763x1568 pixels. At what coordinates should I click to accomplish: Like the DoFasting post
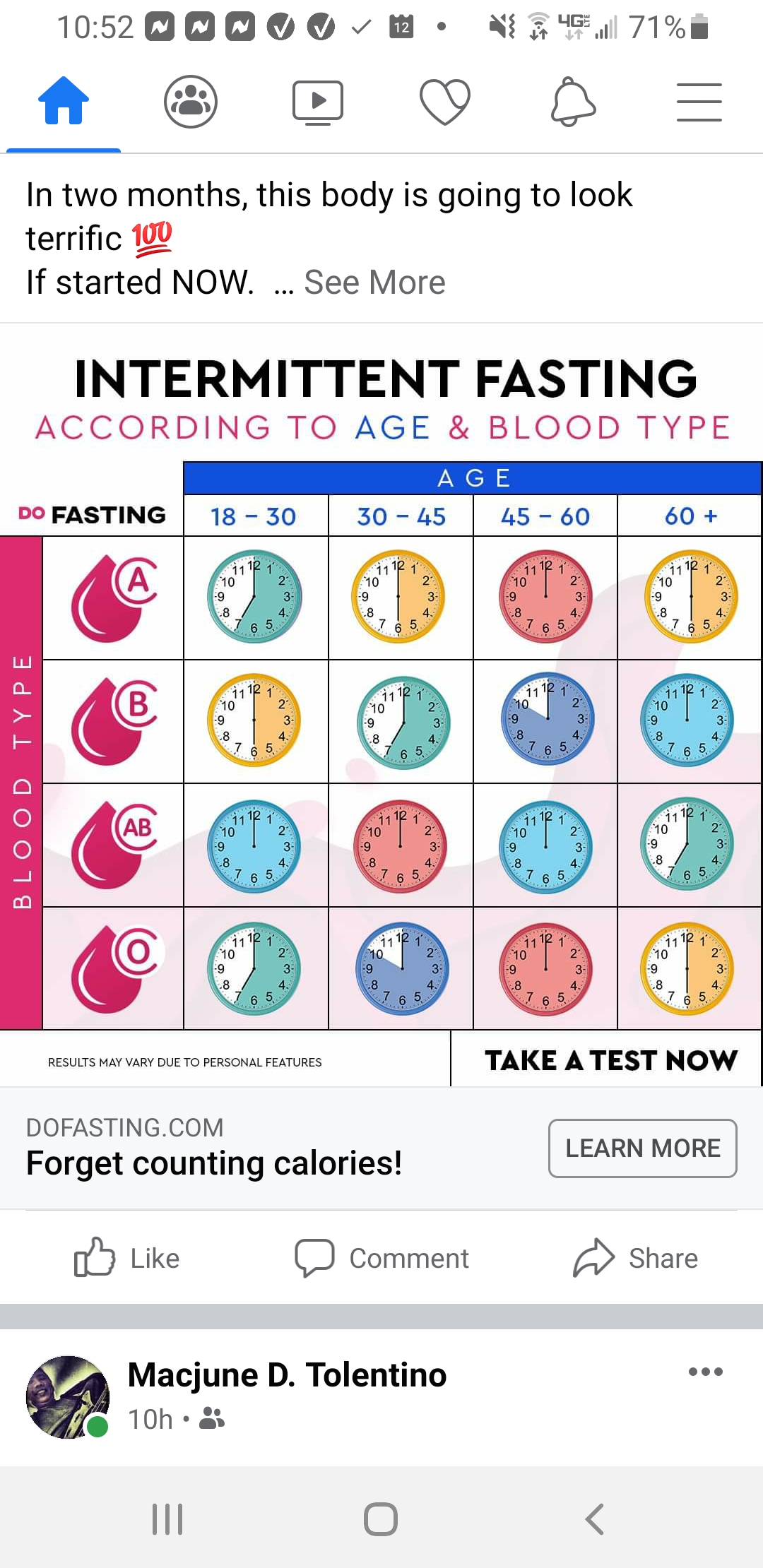[x=127, y=1258]
